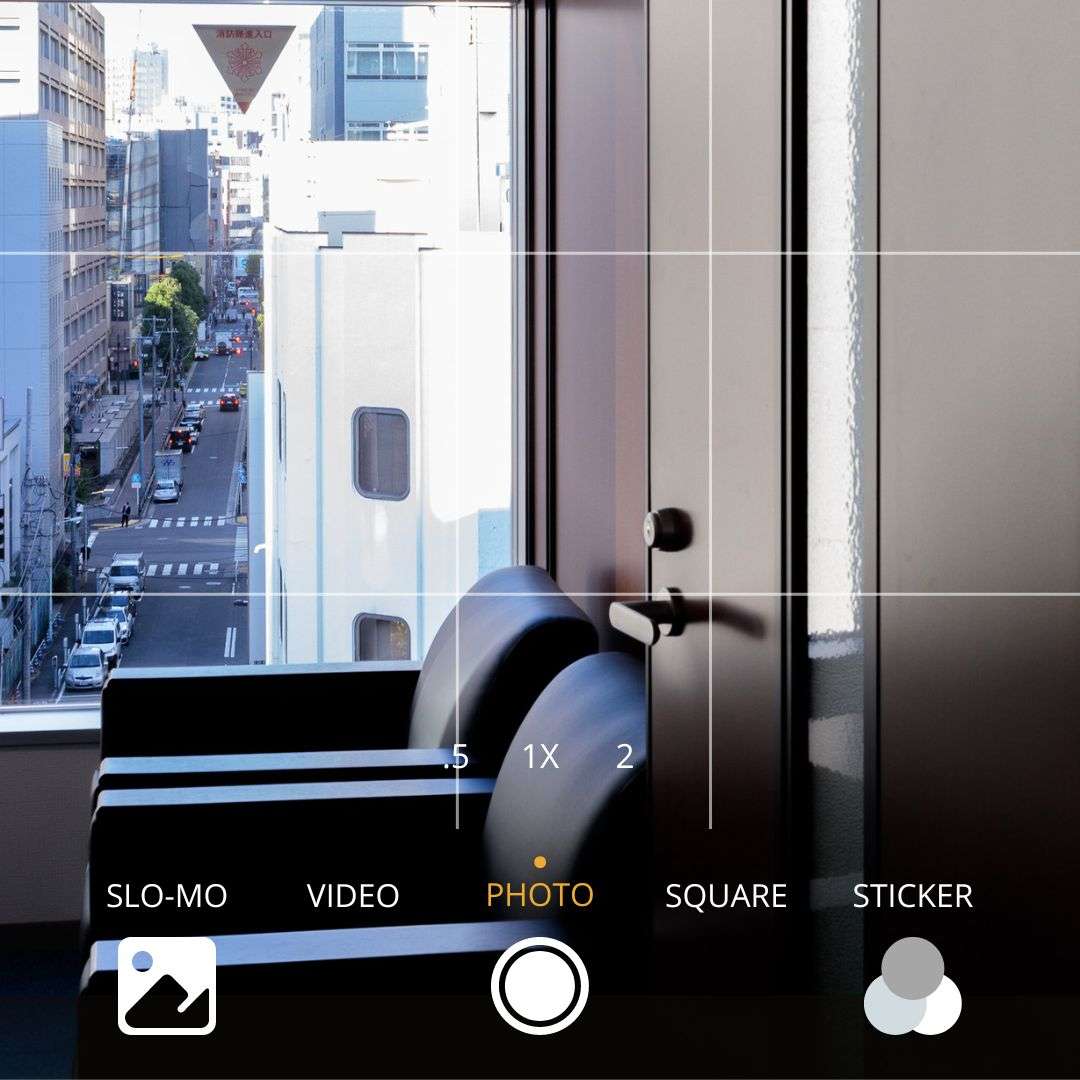Switch to SLO-MO mode

[x=167, y=895]
